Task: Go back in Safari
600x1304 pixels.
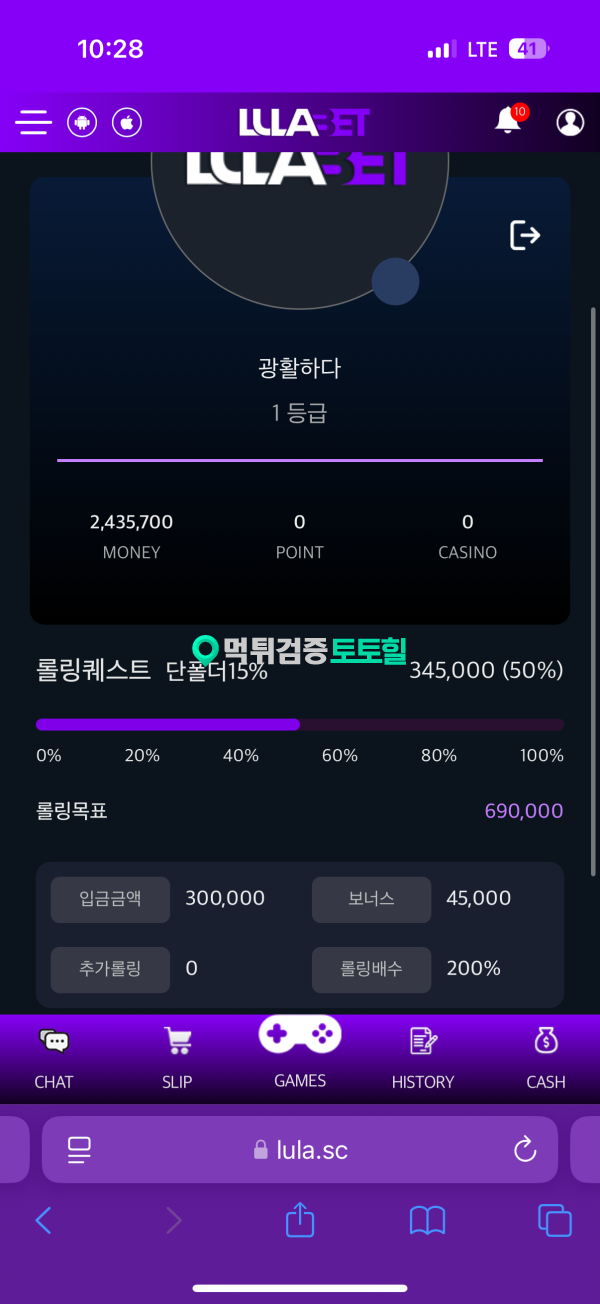Action: (x=43, y=1220)
